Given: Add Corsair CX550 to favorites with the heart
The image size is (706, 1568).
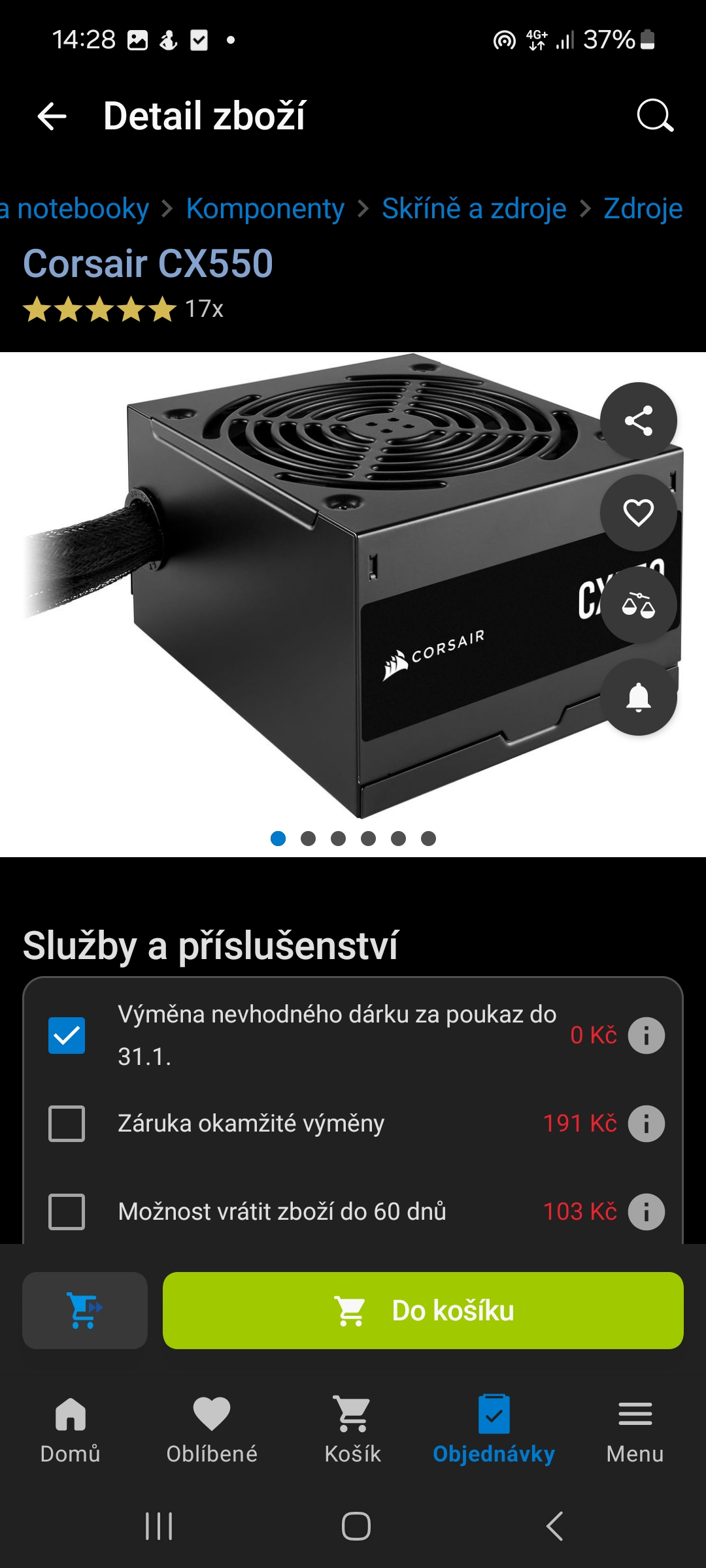Looking at the screenshot, I should [x=638, y=512].
